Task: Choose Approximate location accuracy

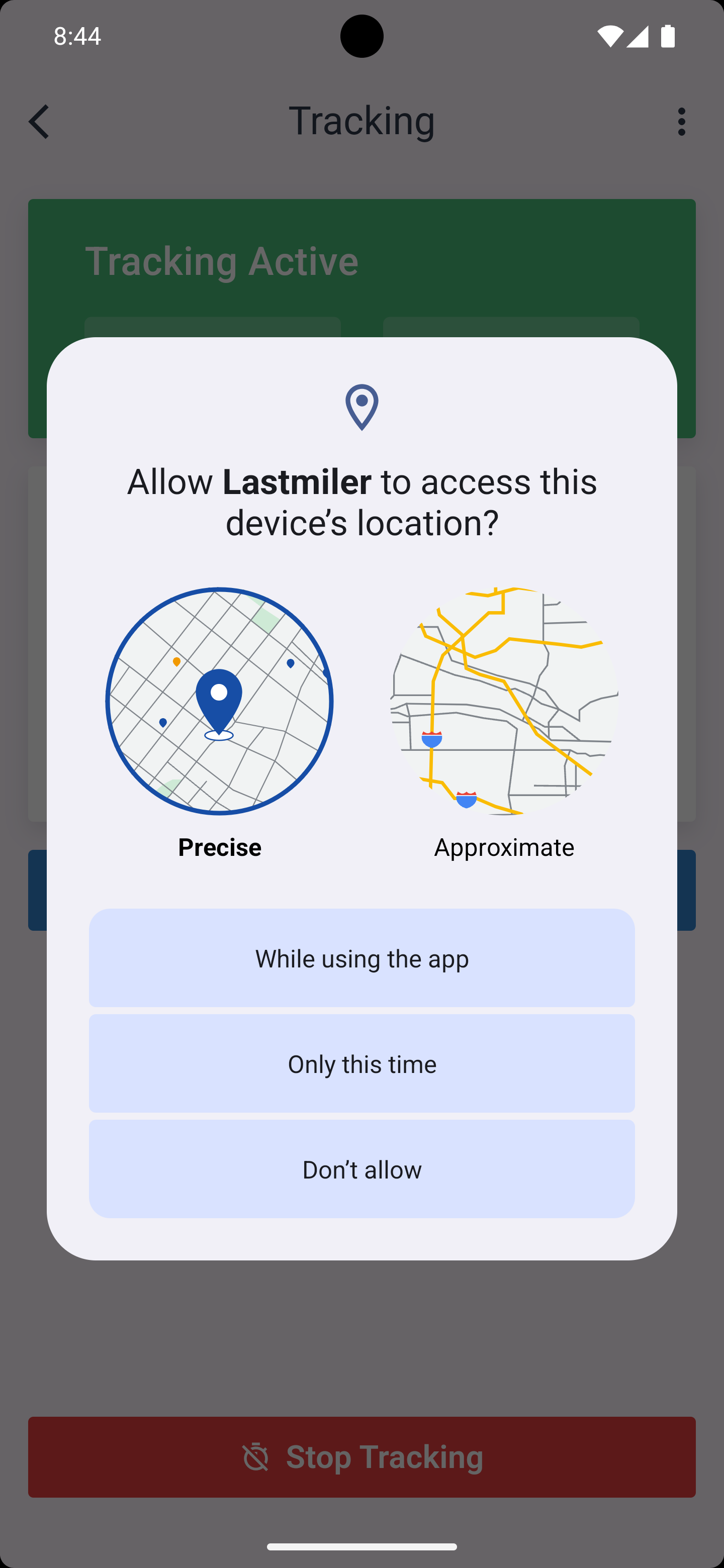Action: [504, 723]
